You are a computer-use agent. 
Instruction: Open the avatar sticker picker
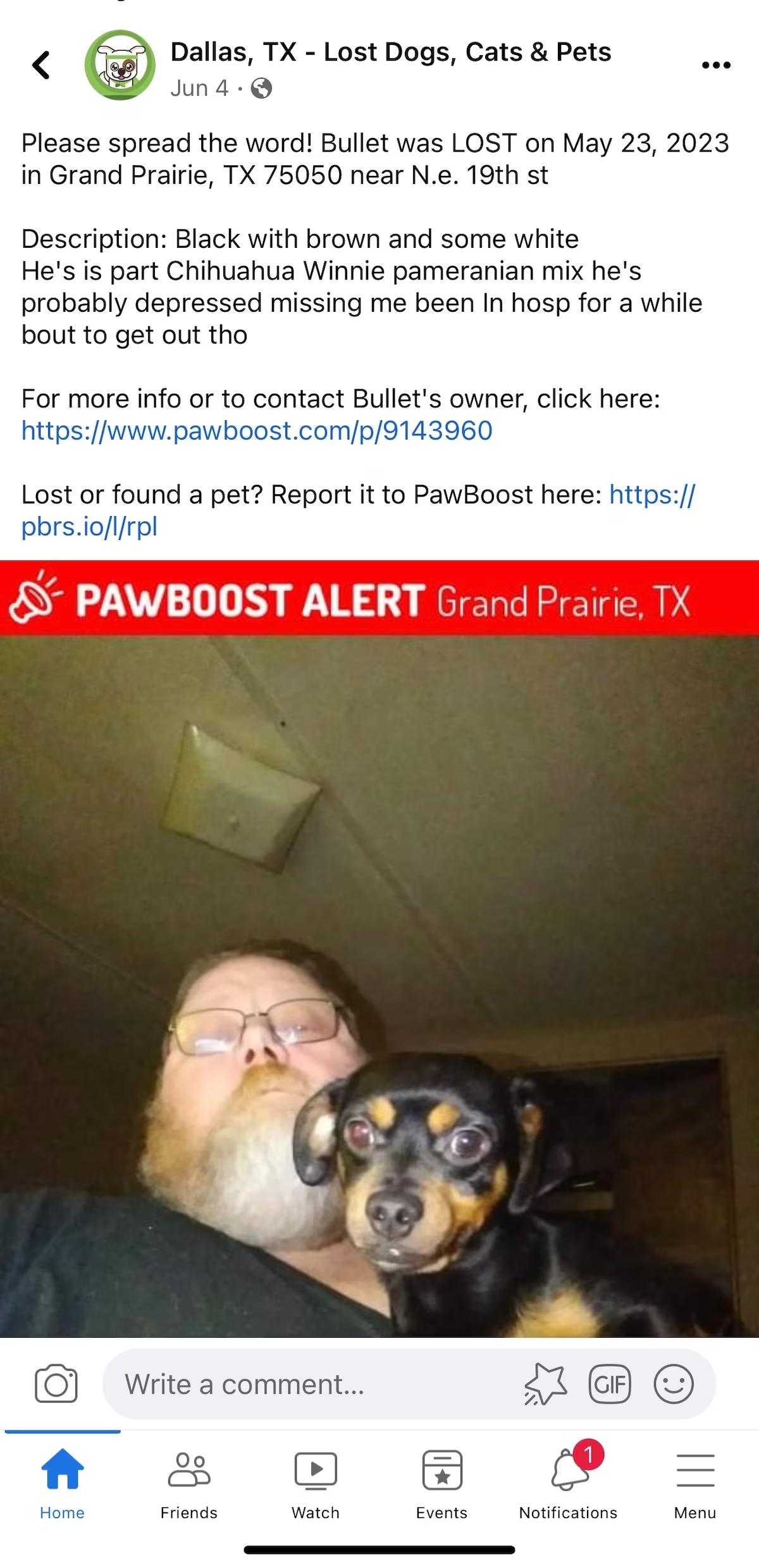tap(545, 1384)
